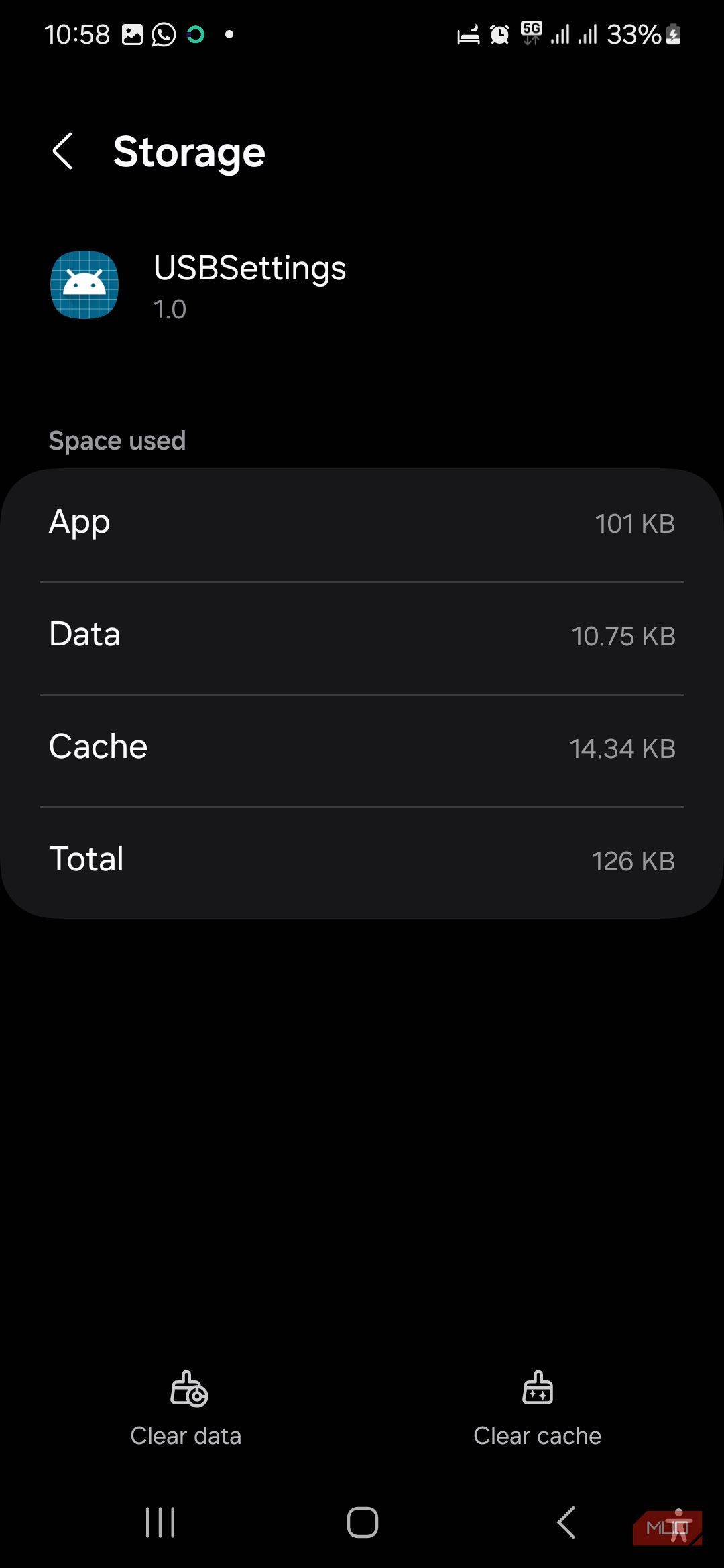Tap the Clear cache label
This screenshot has height=1568, width=724.
point(536,1435)
